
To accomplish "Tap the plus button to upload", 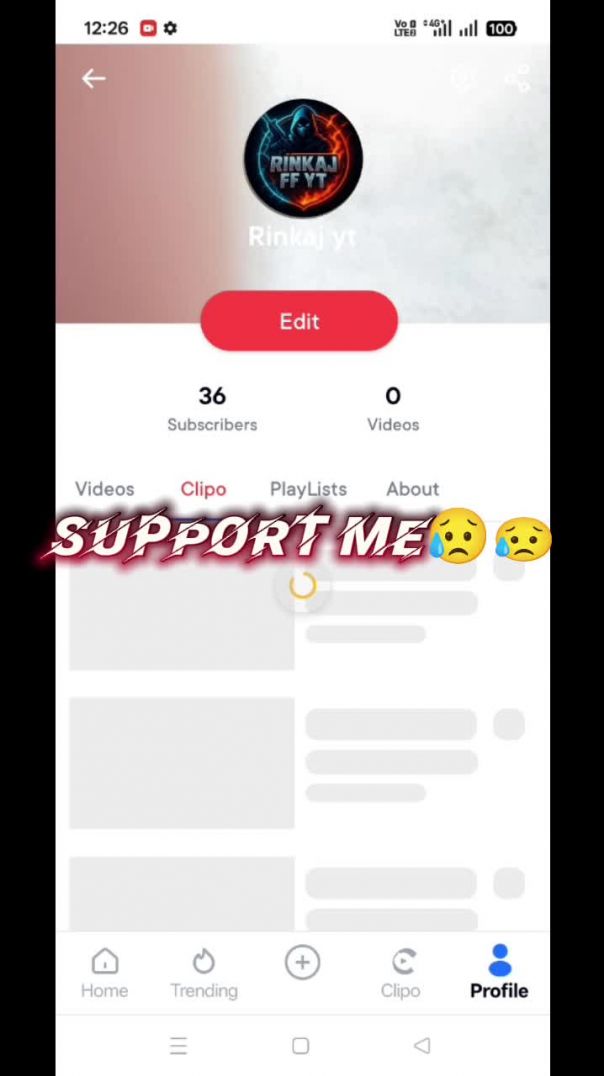I will pyautogui.click(x=302, y=962).
